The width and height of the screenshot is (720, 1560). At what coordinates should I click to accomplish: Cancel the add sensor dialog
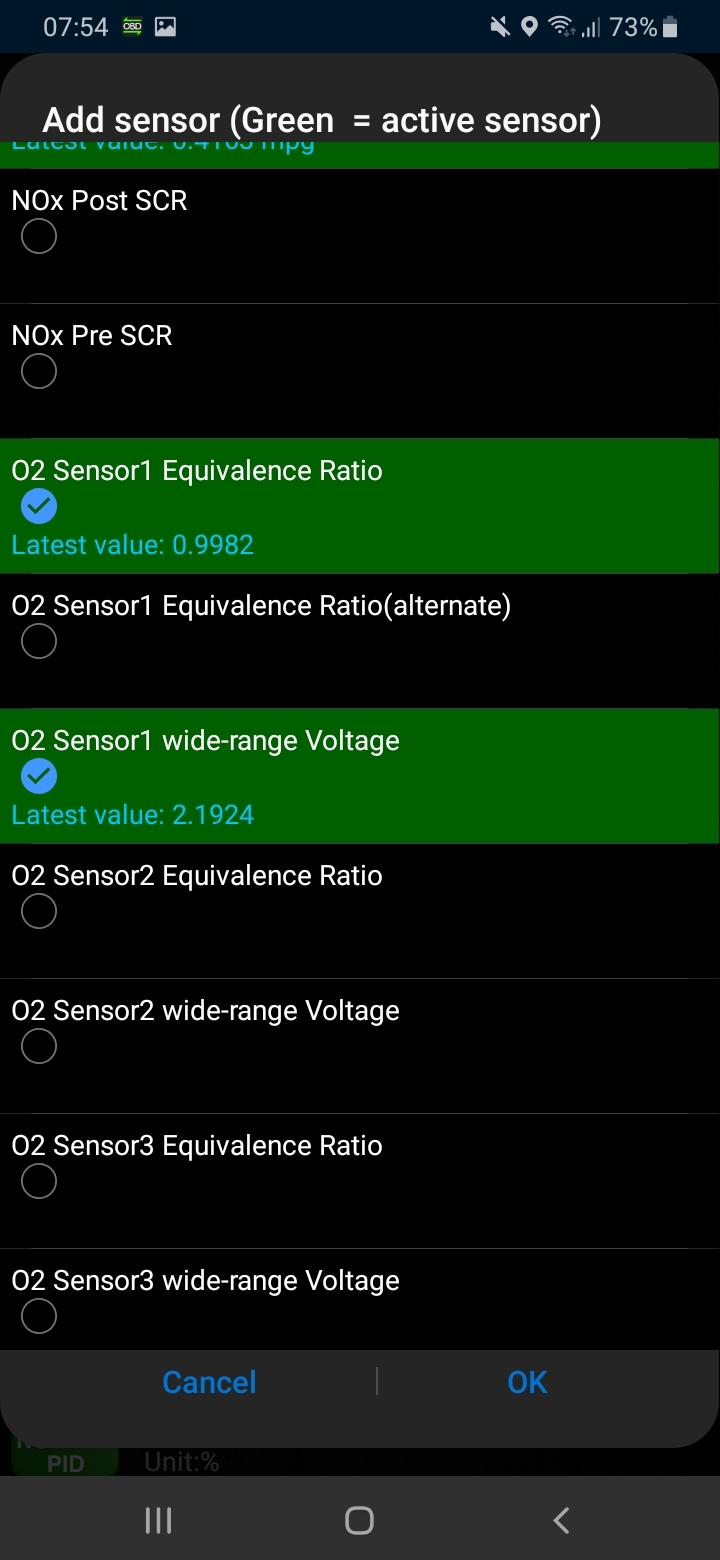(x=209, y=1382)
